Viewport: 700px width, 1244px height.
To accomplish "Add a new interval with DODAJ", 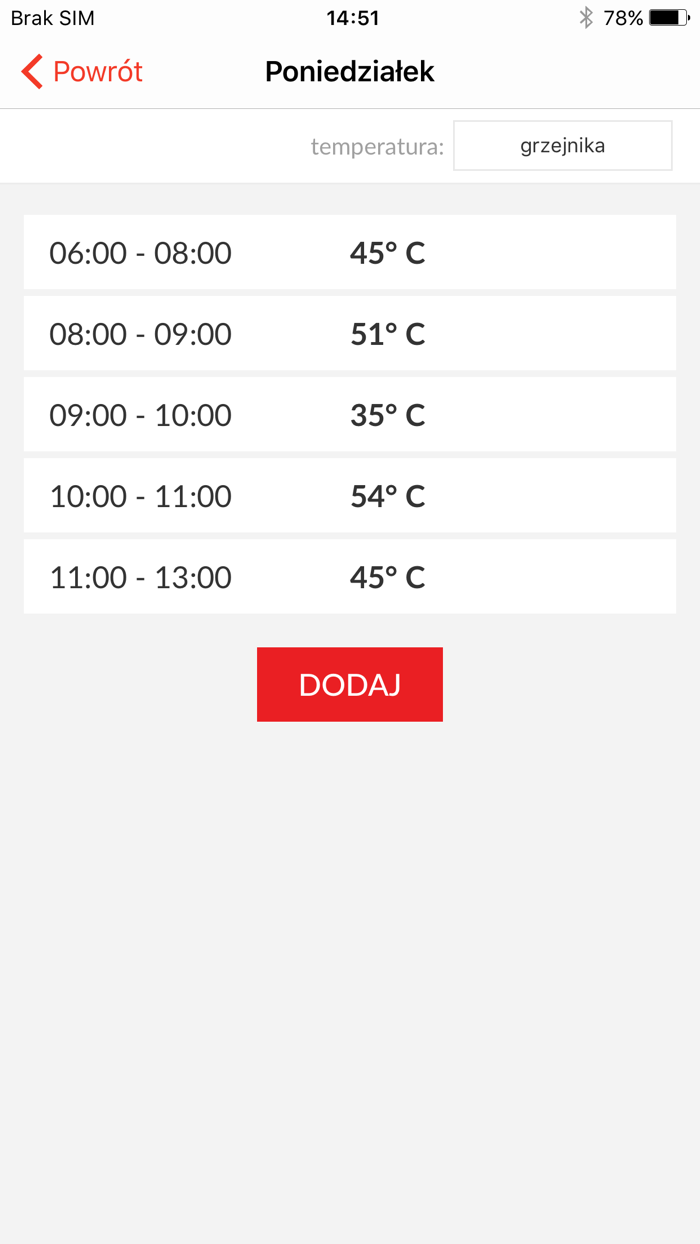I will [349, 684].
